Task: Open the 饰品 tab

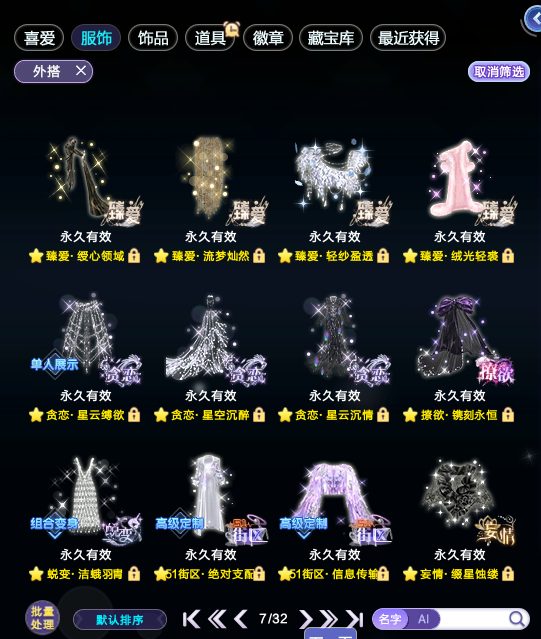Action: (x=153, y=38)
